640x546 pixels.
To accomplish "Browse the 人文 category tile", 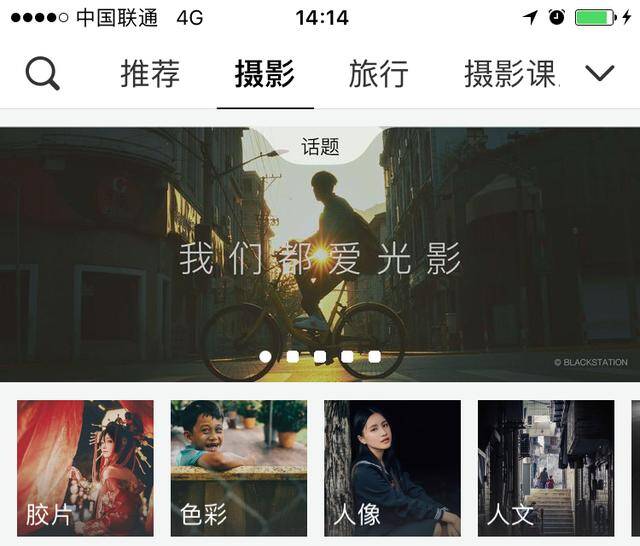I will pyautogui.click(x=546, y=468).
